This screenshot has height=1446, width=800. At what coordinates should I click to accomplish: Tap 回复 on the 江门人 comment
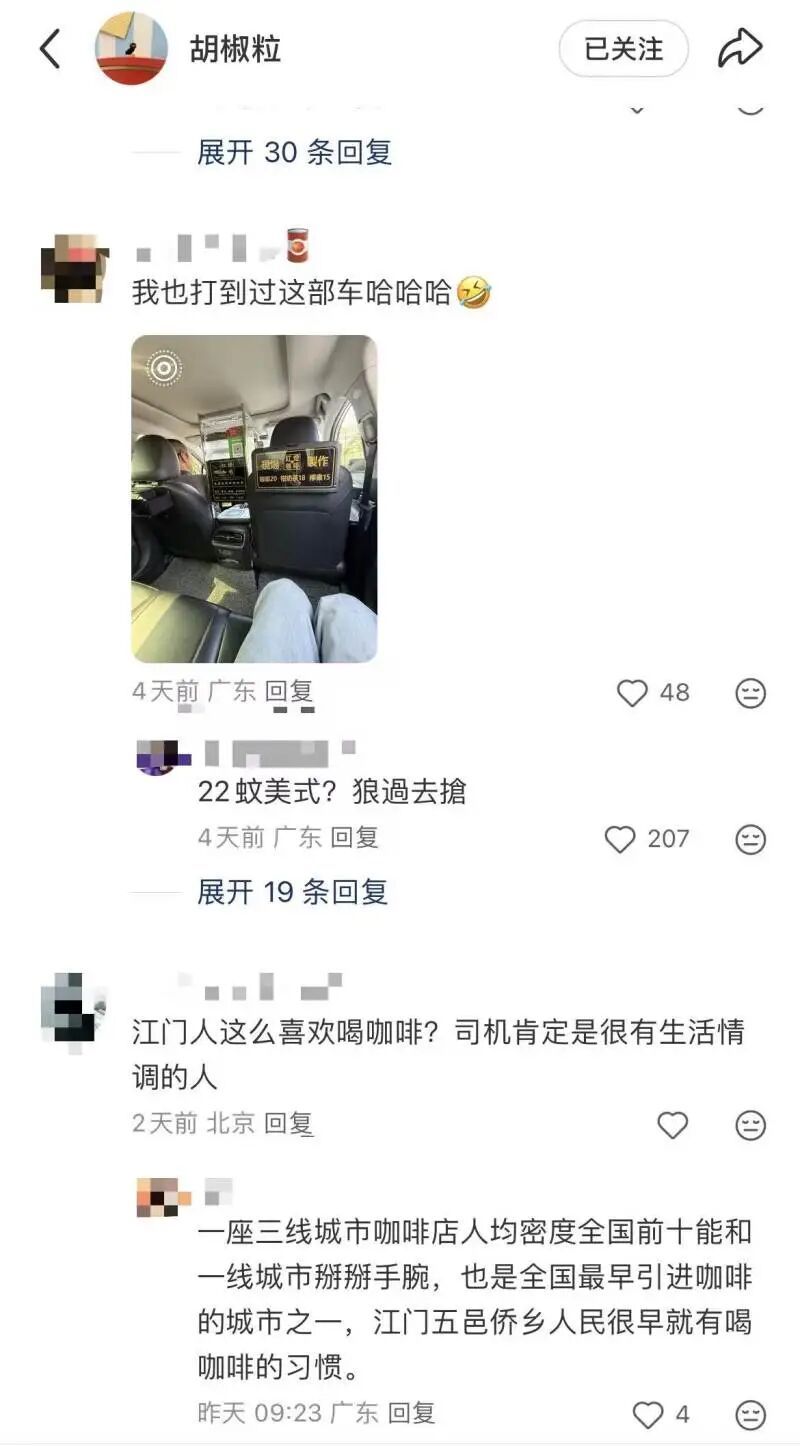coord(288,1124)
